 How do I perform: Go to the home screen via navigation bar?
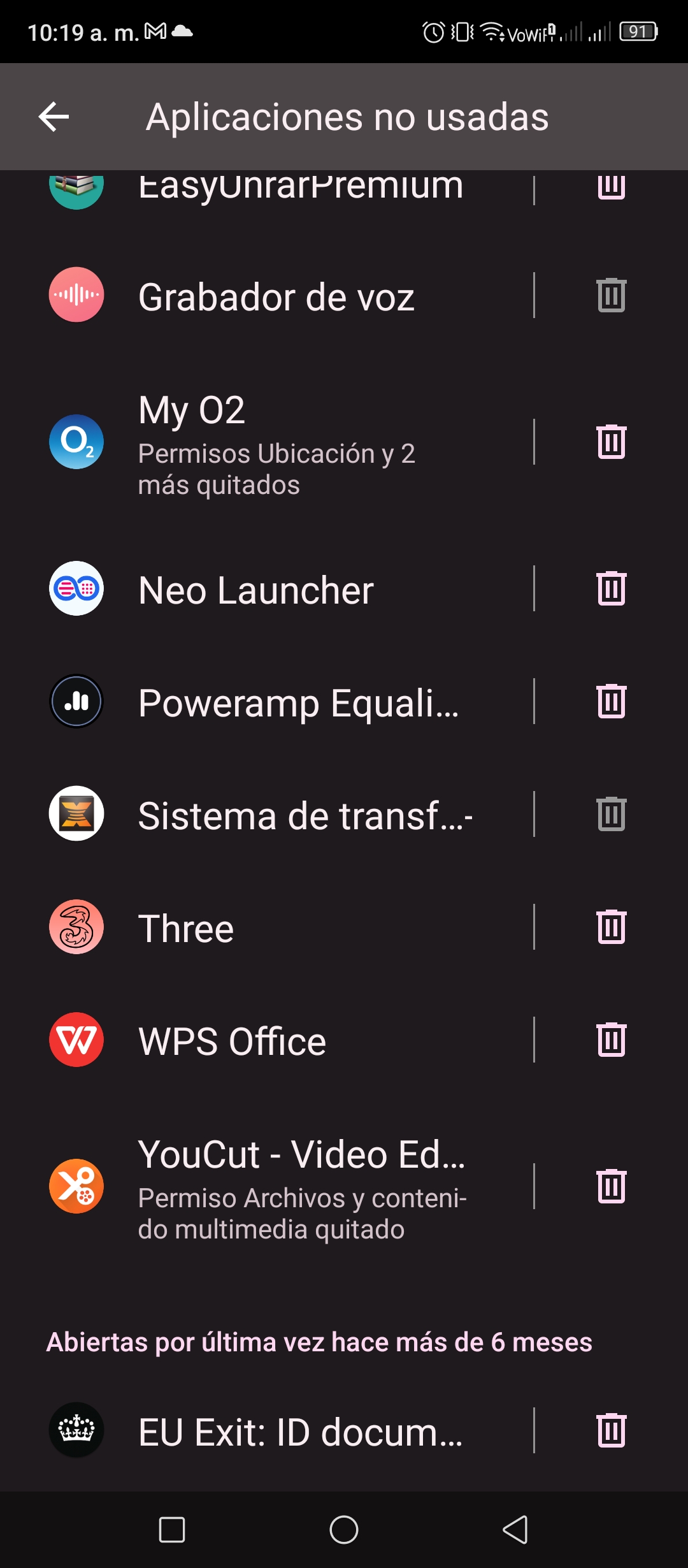click(344, 1530)
